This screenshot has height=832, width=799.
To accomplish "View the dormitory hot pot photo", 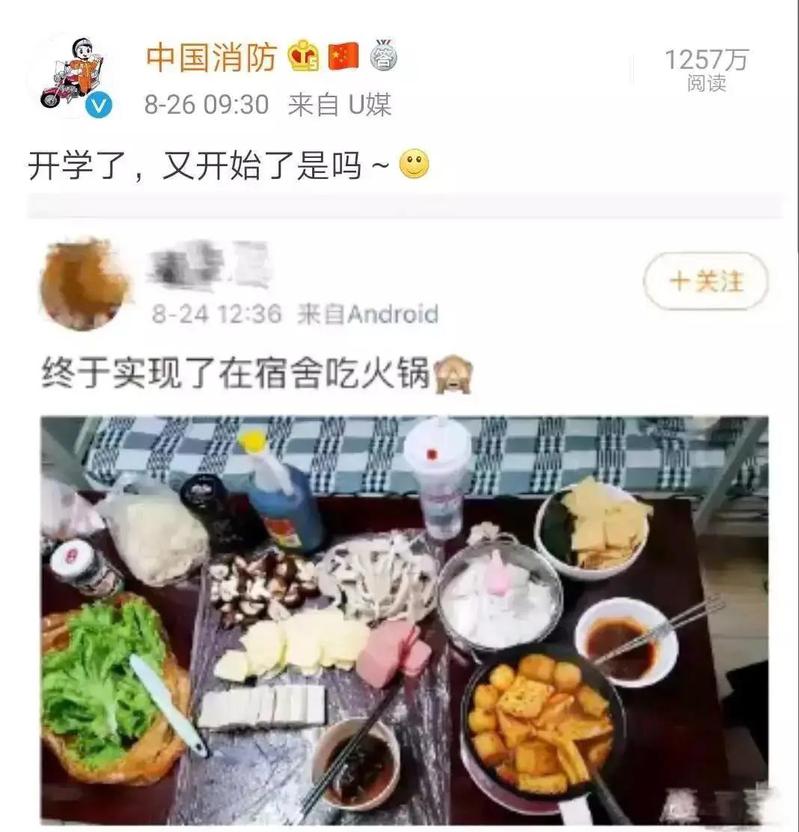I will click(404, 620).
